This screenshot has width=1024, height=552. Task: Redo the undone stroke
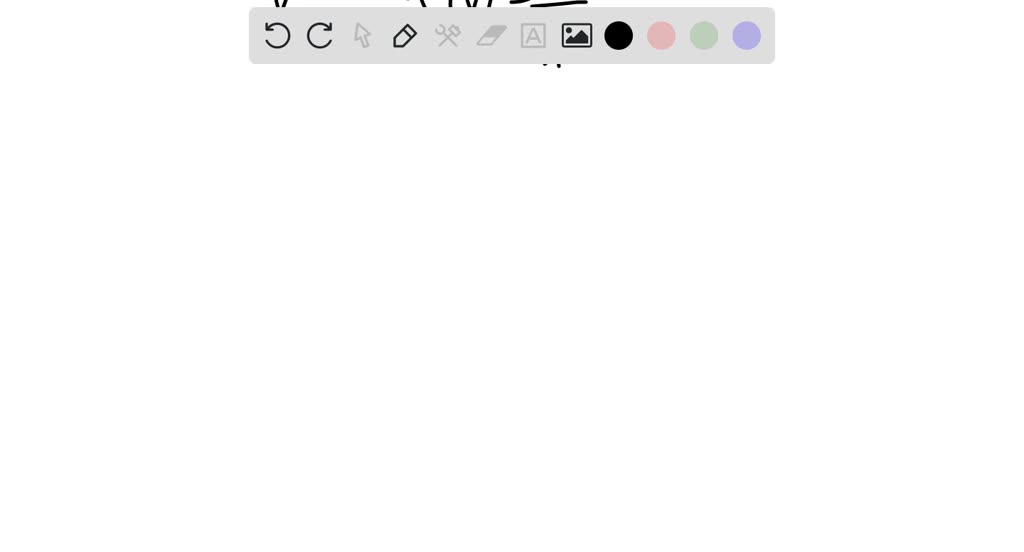pyautogui.click(x=320, y=36)
